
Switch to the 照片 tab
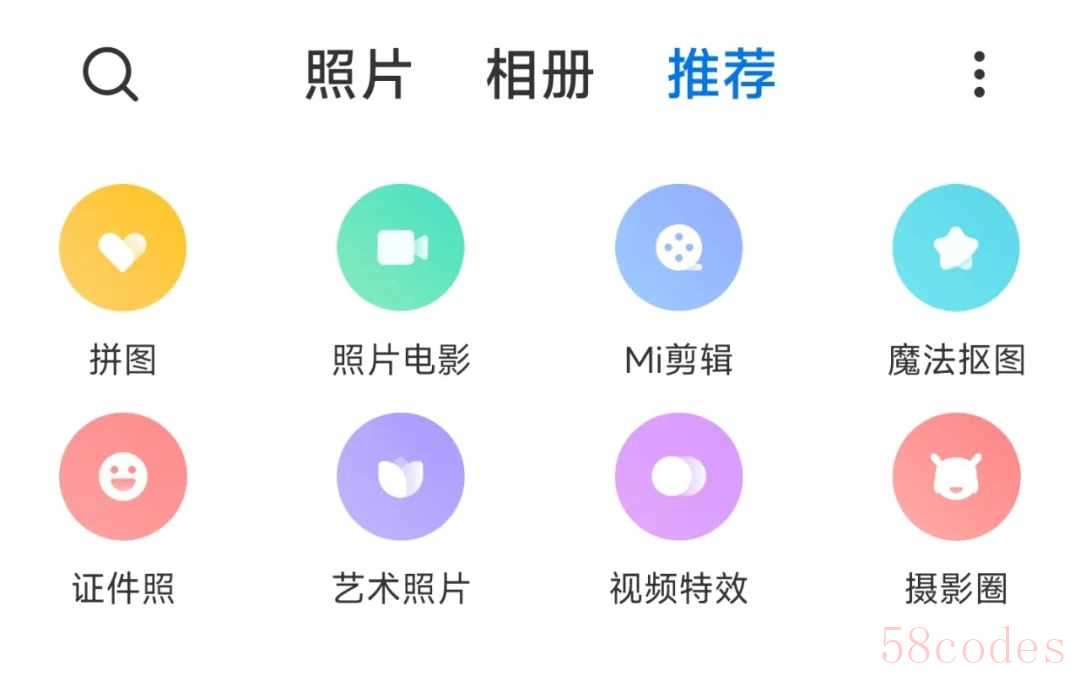point(358,75)
